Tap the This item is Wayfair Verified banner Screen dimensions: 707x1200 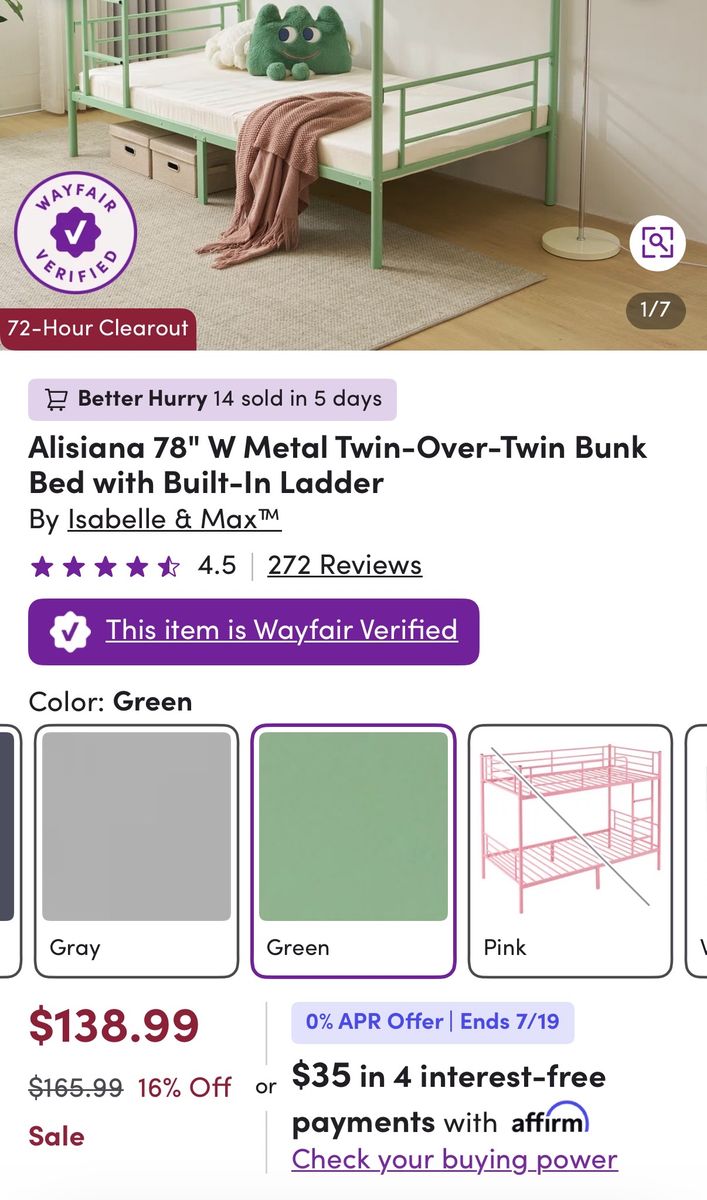tap(254, 631)
